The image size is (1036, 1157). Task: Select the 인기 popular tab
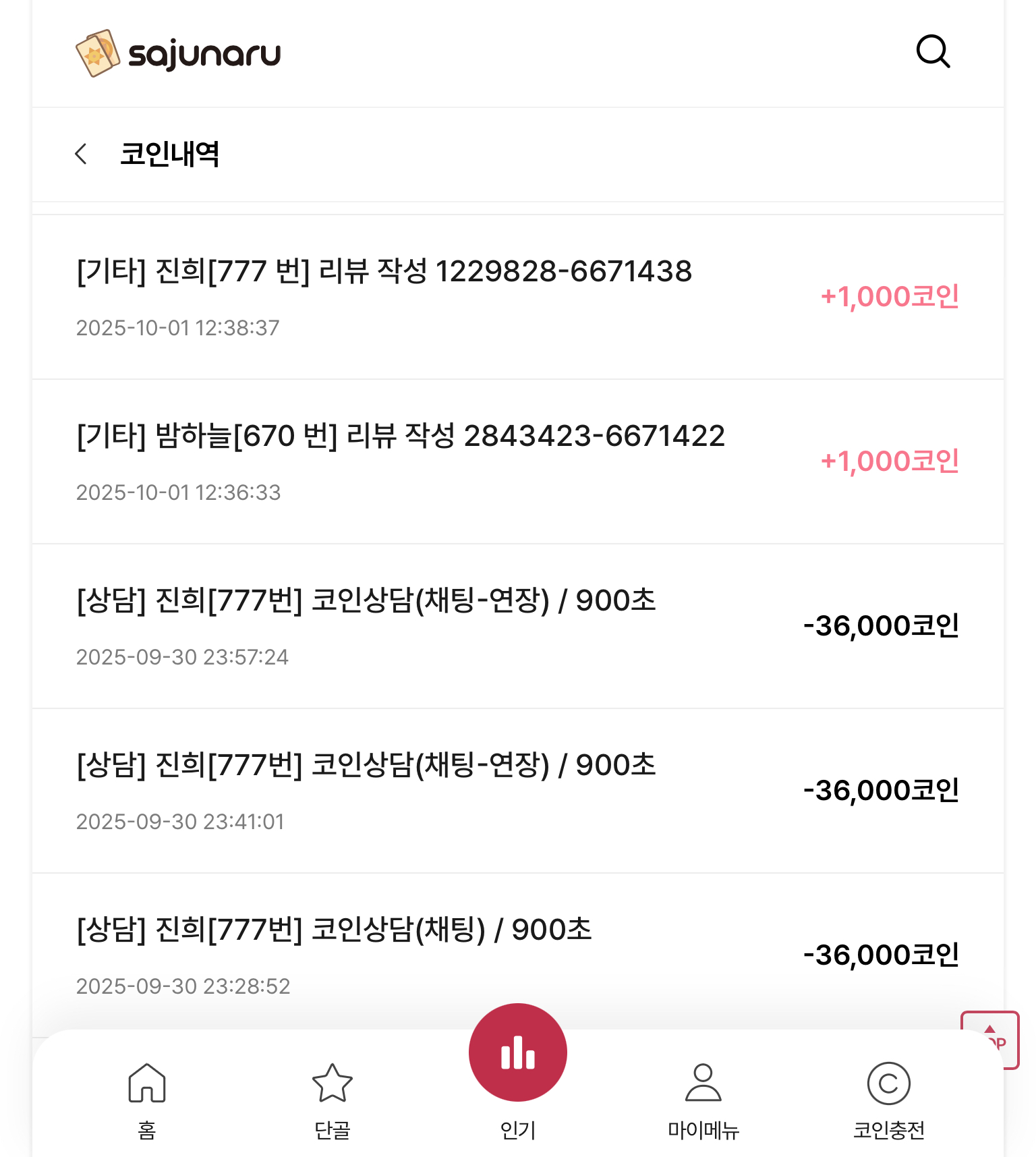518,1066
